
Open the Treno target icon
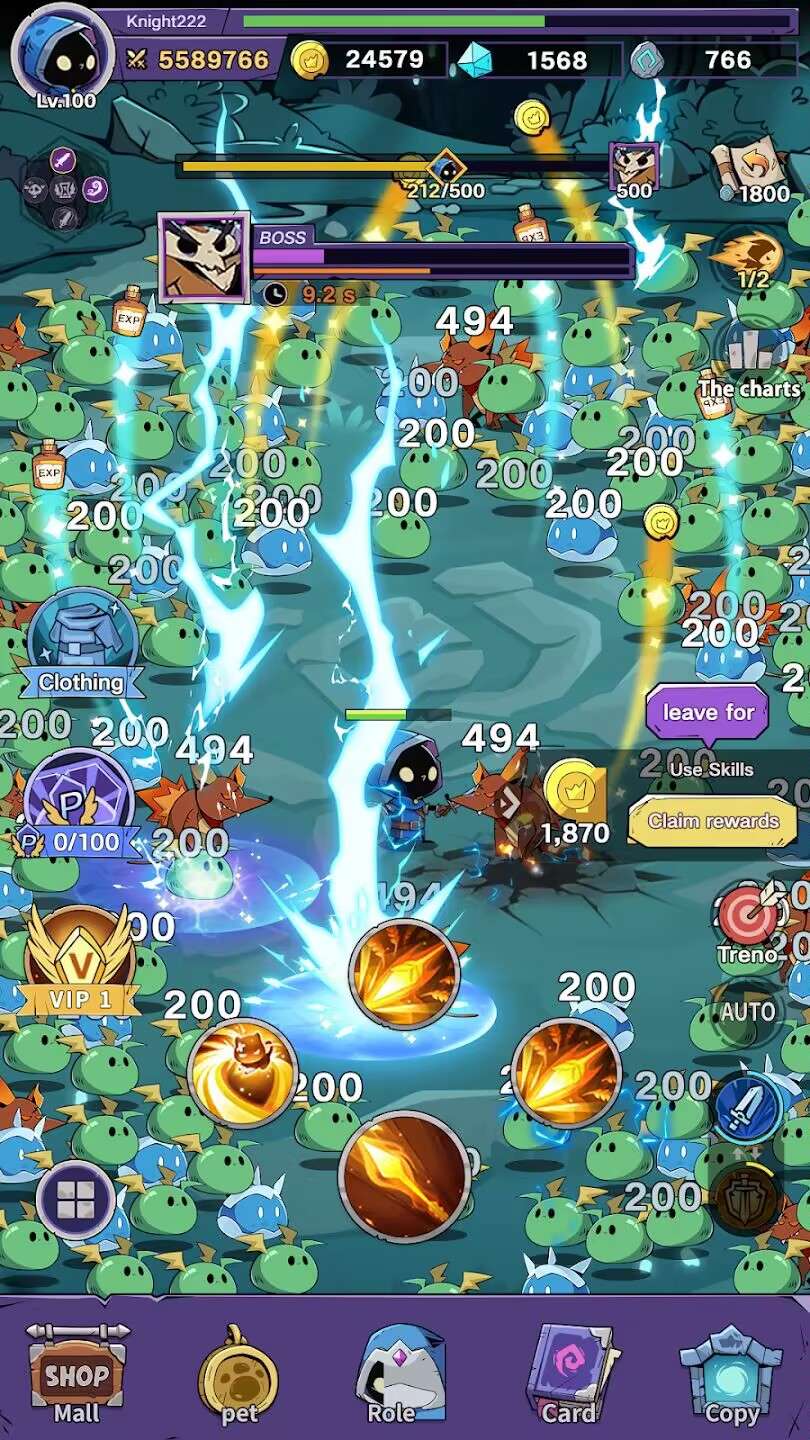(x=747, y=920)
